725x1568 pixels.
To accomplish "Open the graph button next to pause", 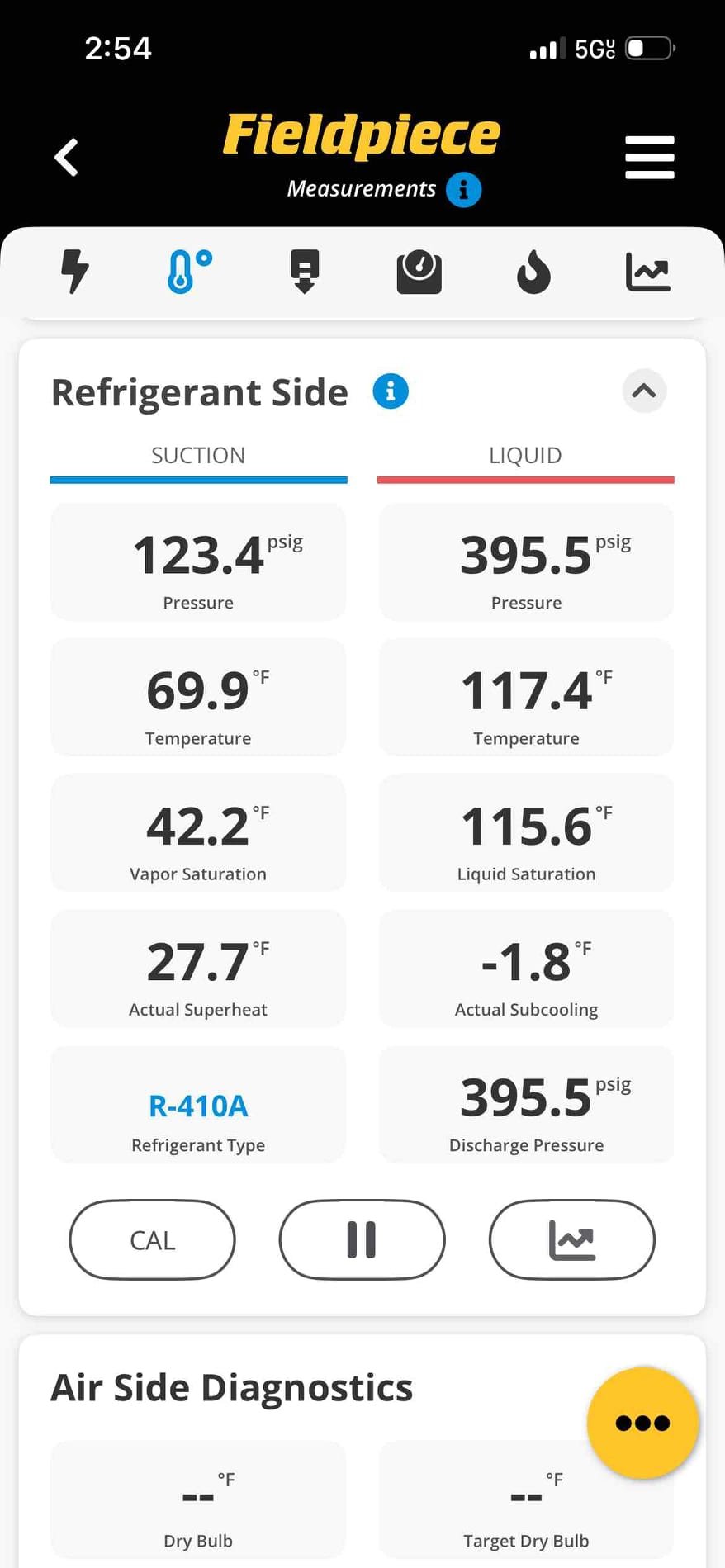I will click(571, 1239).
